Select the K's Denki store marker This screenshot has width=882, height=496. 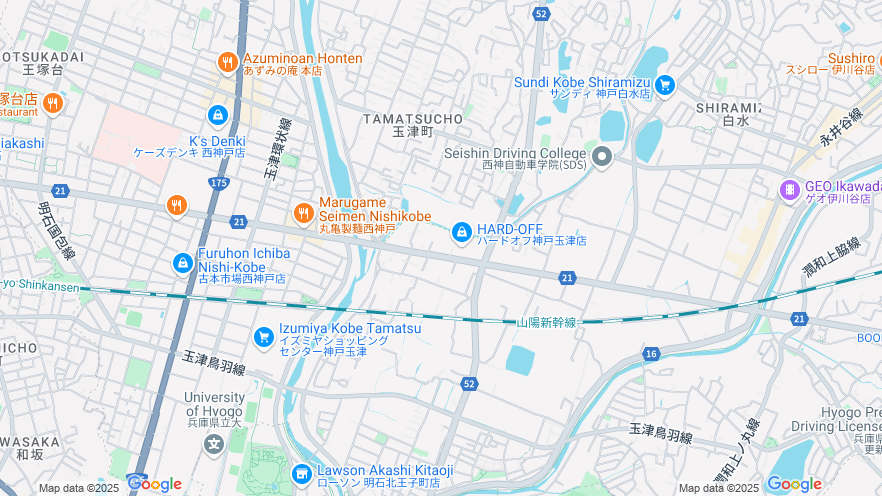[x=217, y=115]
